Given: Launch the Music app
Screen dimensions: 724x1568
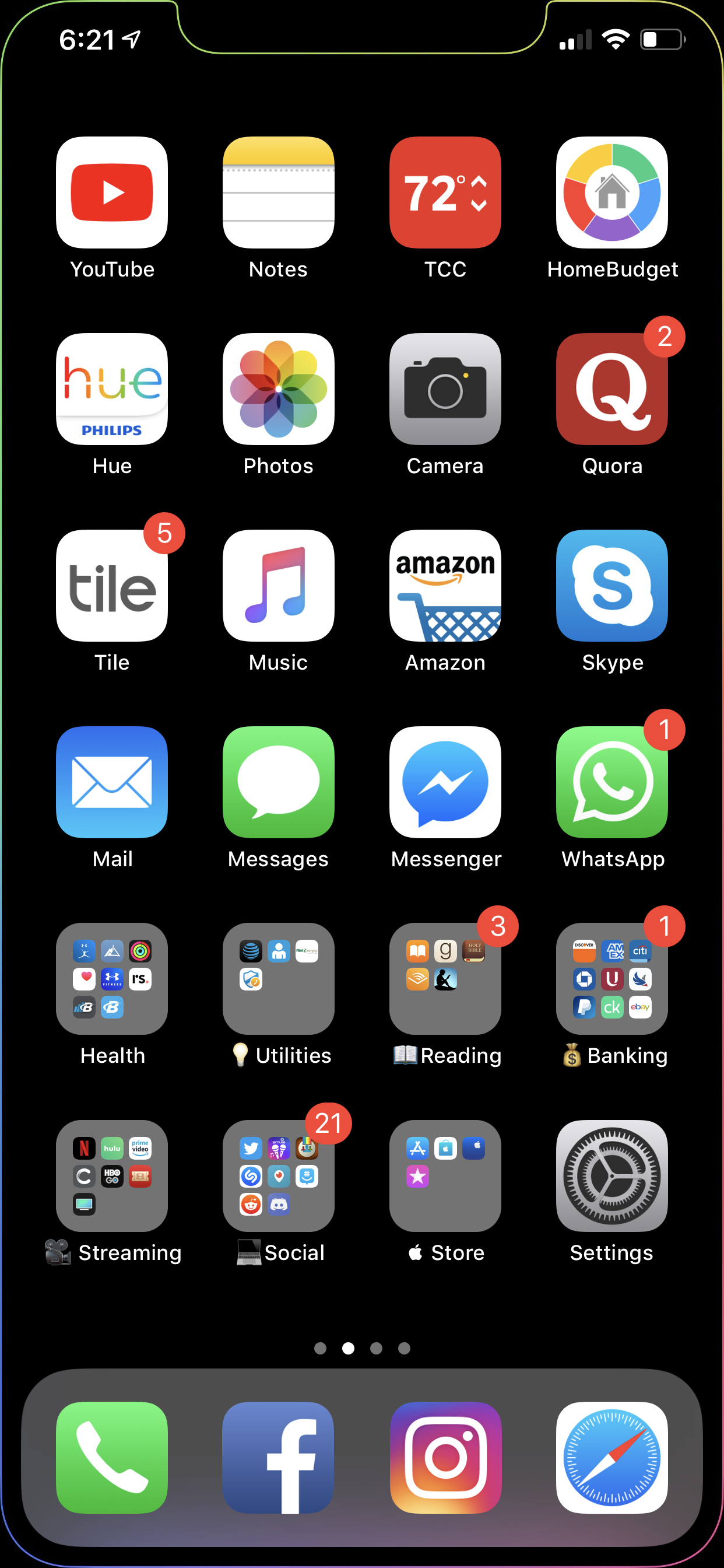Looking at the screenshot, I should pyautogui.click(x=279, y=586).
